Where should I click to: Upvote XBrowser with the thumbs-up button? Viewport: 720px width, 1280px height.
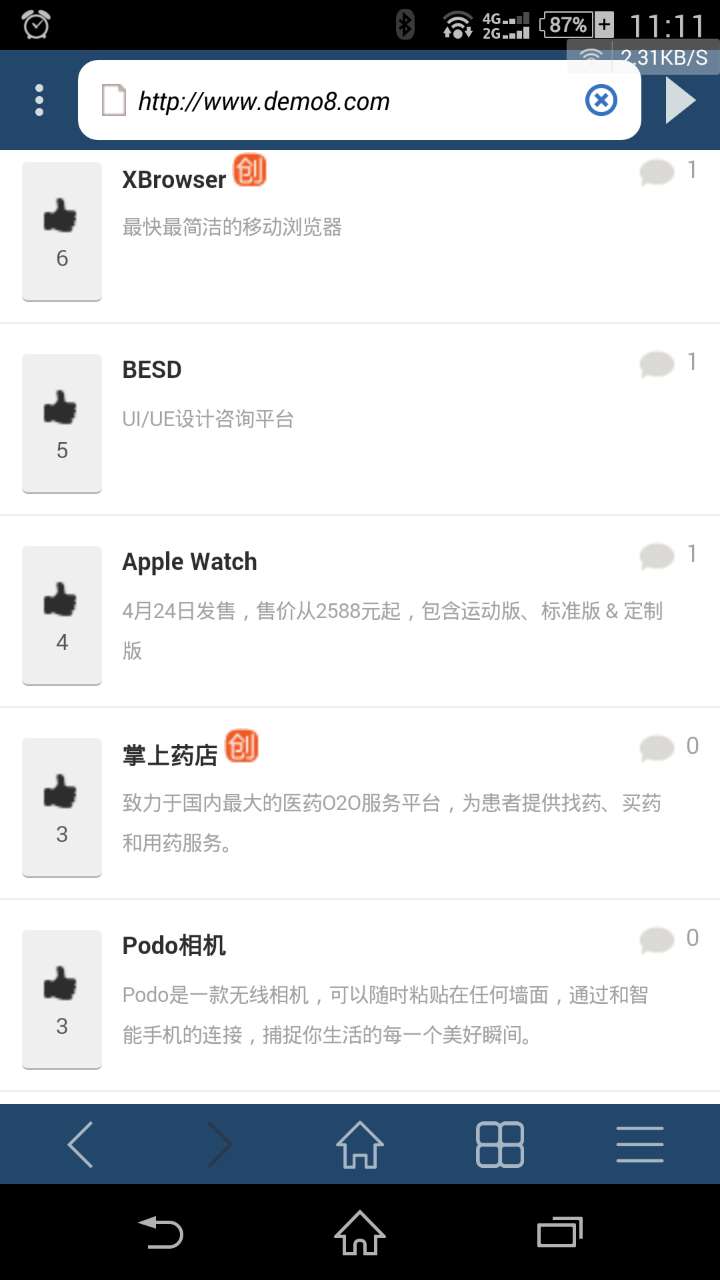point(62,231)
